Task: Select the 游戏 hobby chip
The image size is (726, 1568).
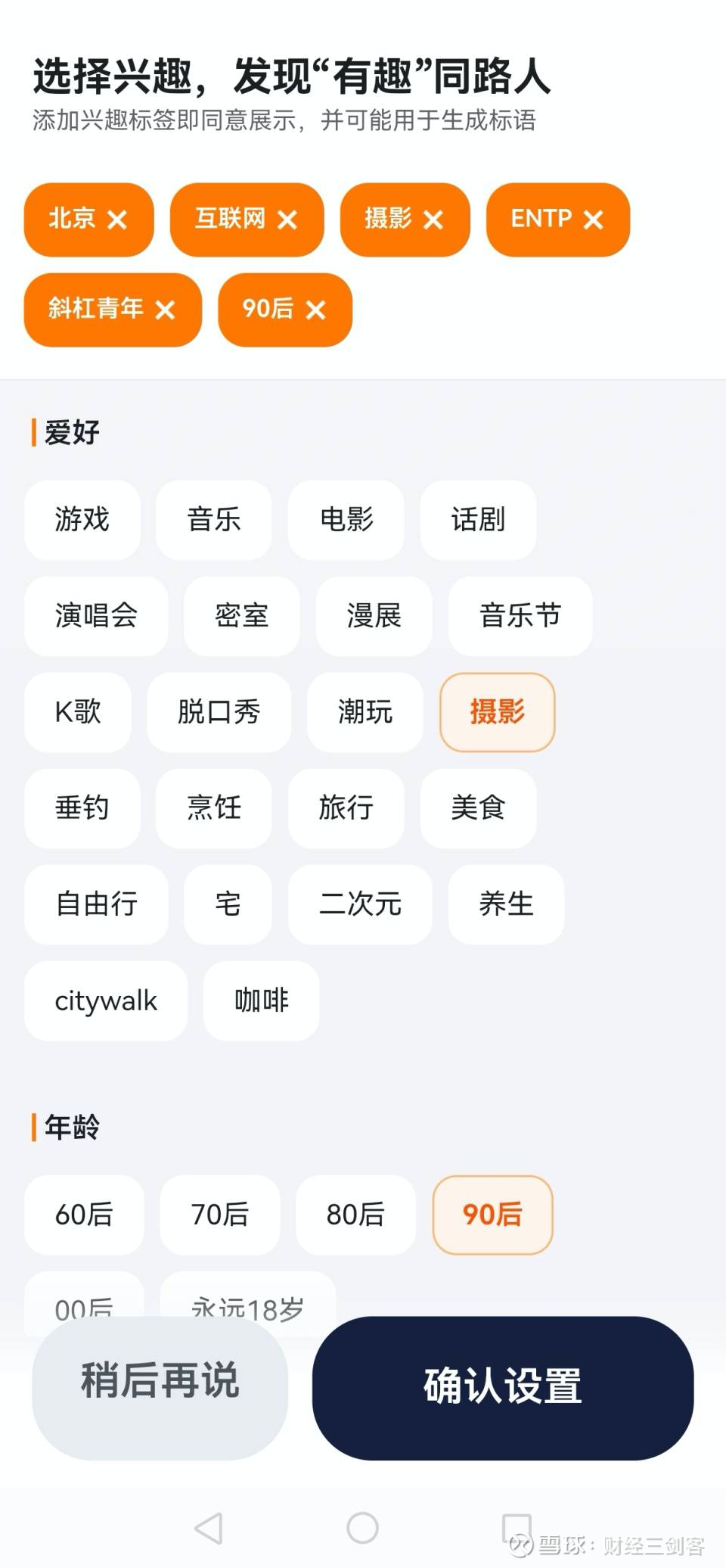Action: [82, 520]
